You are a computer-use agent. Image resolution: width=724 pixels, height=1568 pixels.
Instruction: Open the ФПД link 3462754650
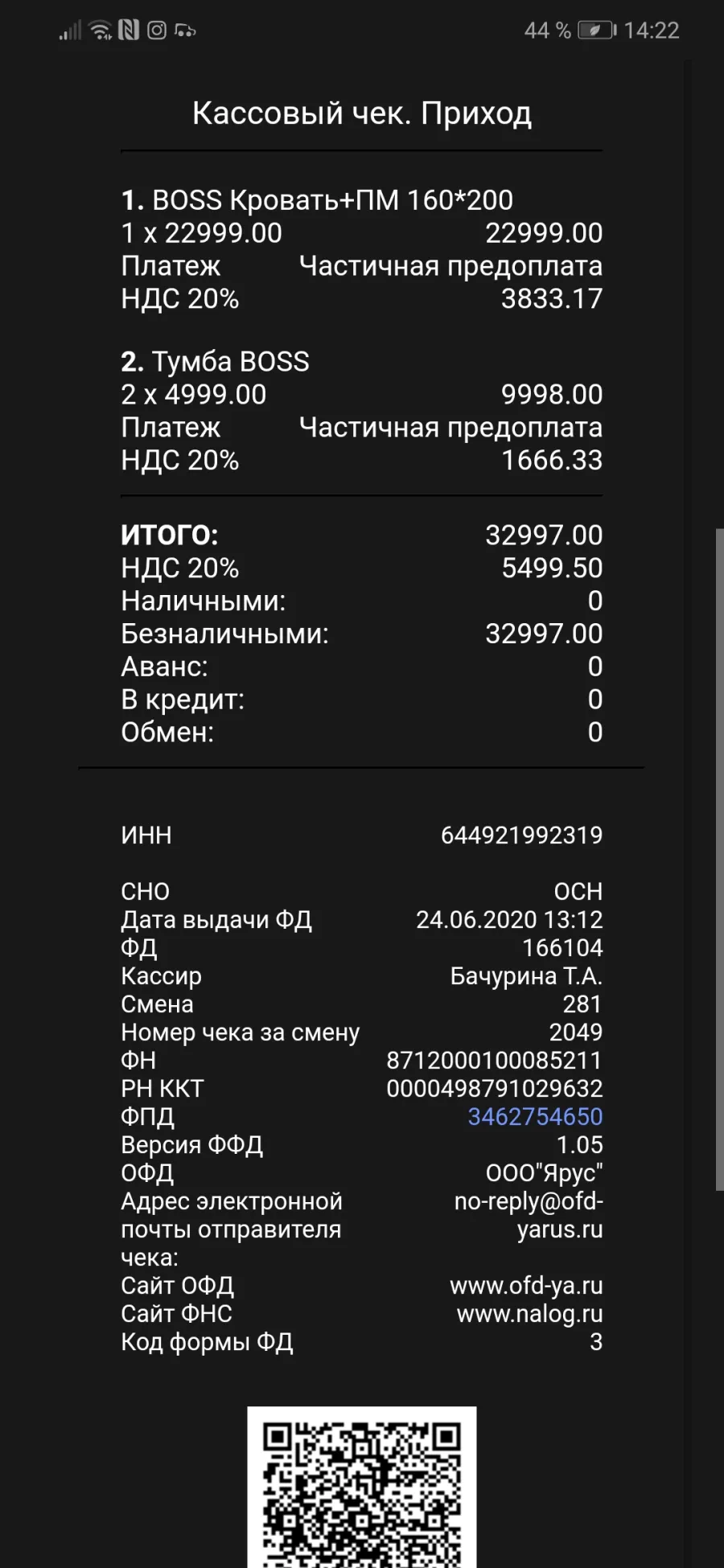point(535,1116)
